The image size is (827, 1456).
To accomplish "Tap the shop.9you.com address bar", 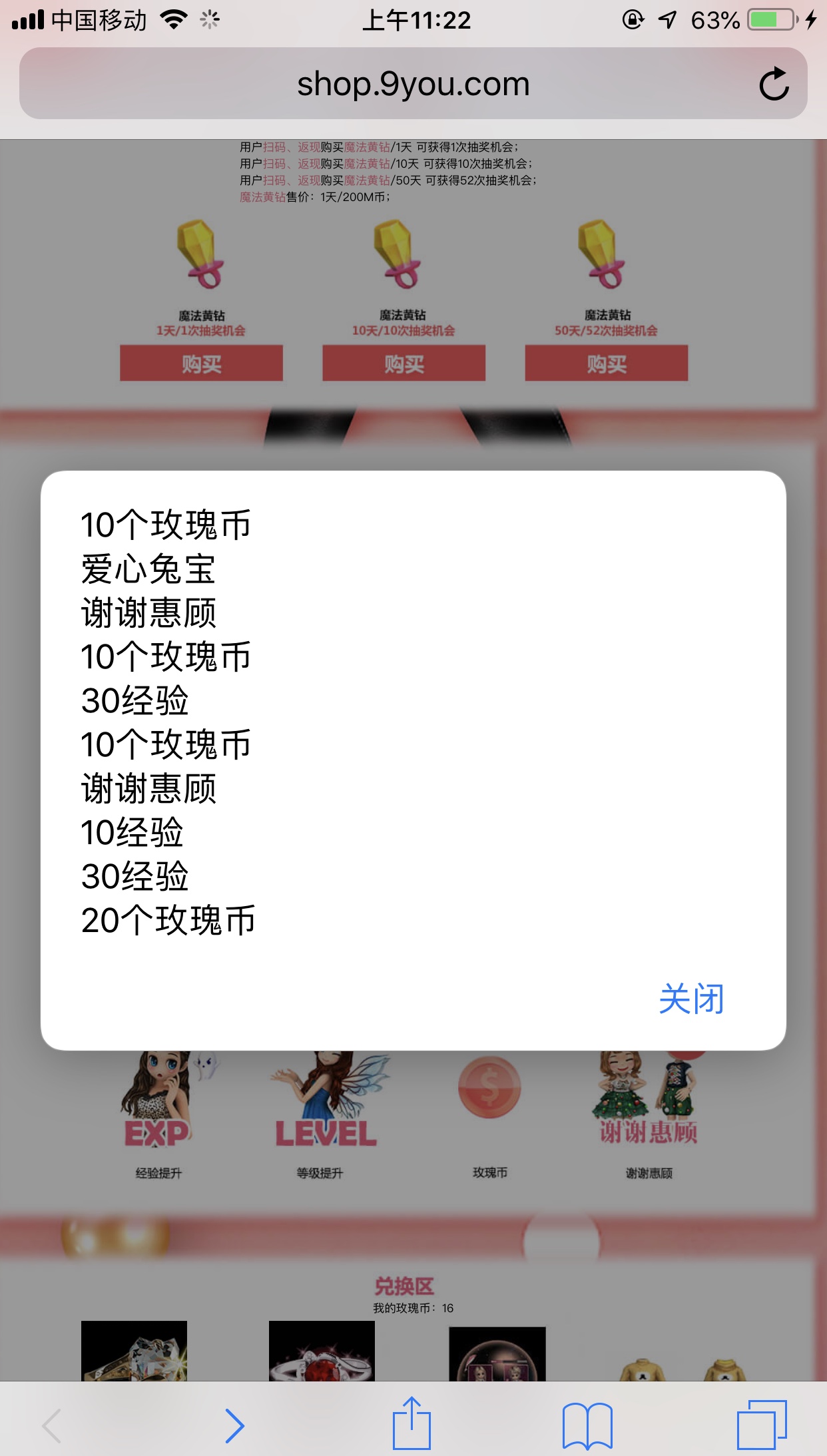I will pos(413,84).
